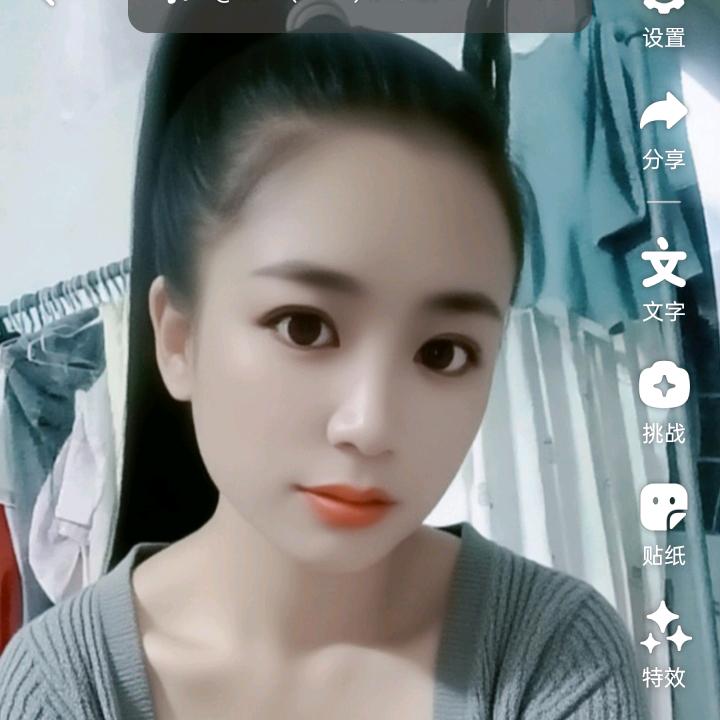Open the 贴纸 stickers panel

pyautogui.click(x=664, y=524)
